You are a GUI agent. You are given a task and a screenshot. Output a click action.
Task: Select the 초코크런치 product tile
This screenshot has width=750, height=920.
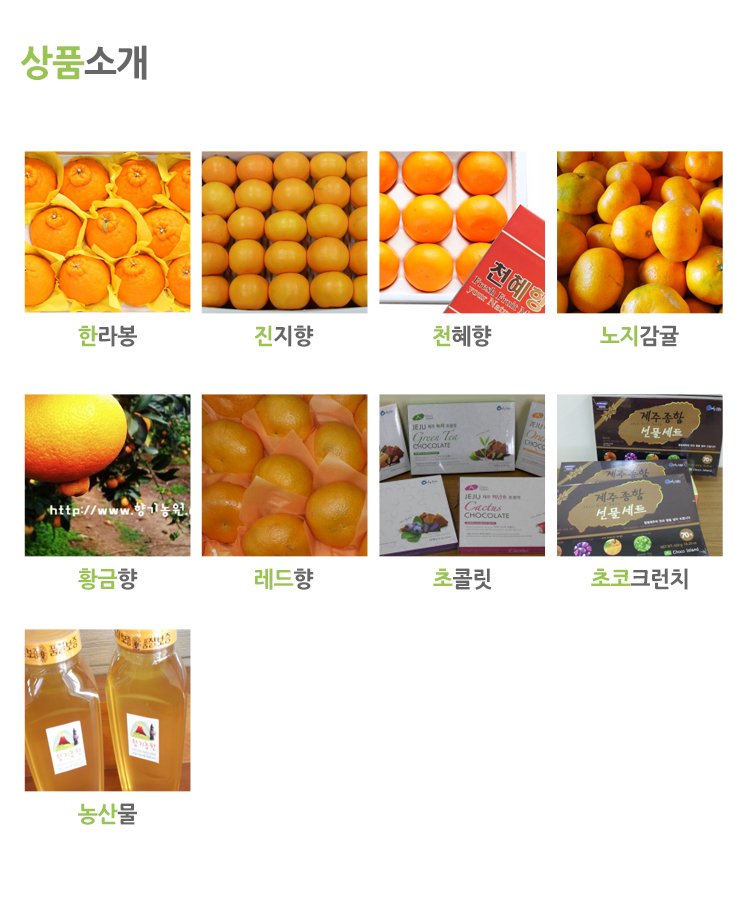[639, 475]
